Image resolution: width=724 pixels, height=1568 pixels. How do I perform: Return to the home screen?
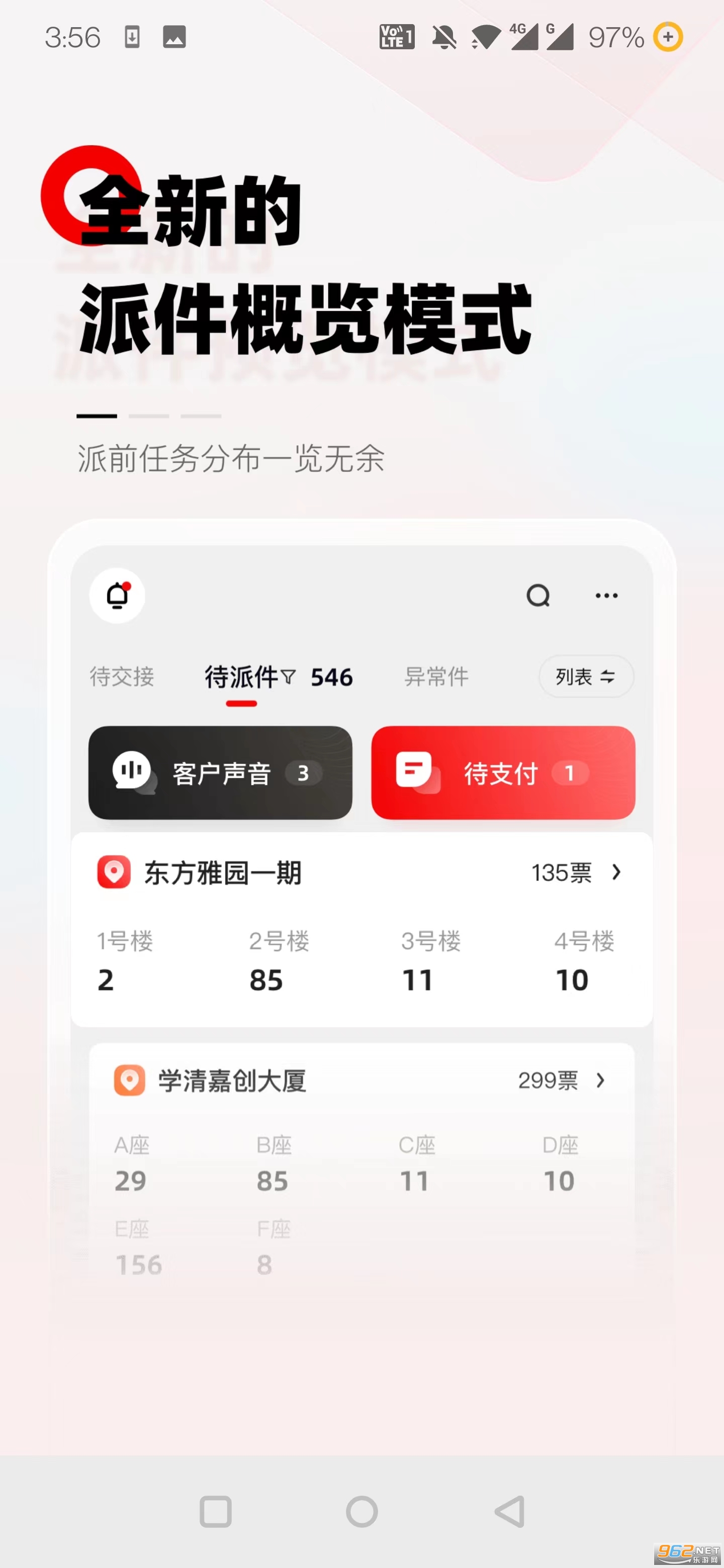point(361,1511)
